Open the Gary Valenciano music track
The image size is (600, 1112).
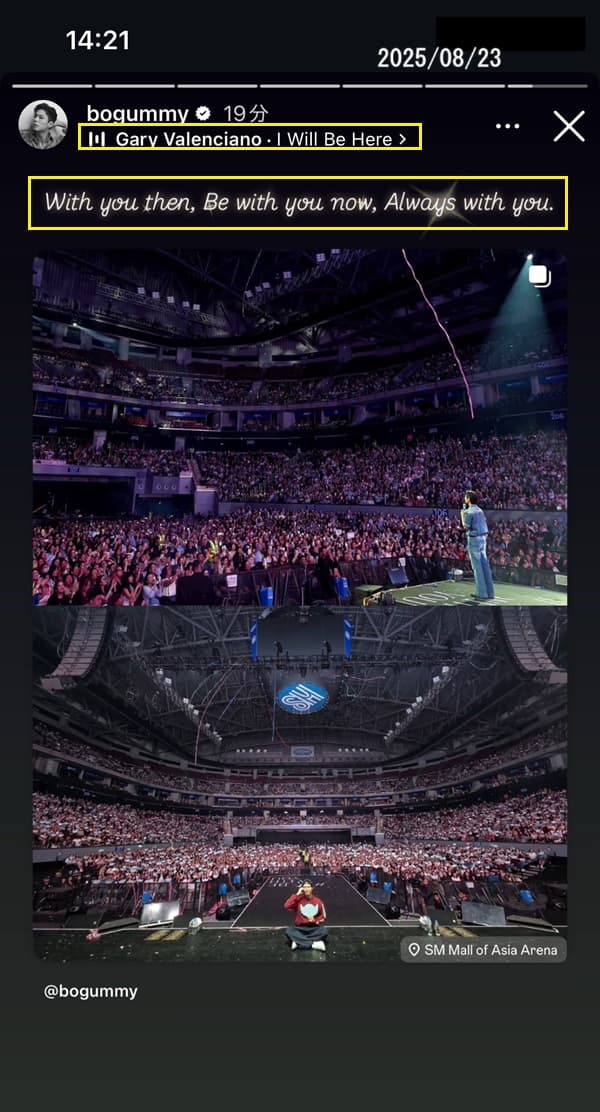250,139
